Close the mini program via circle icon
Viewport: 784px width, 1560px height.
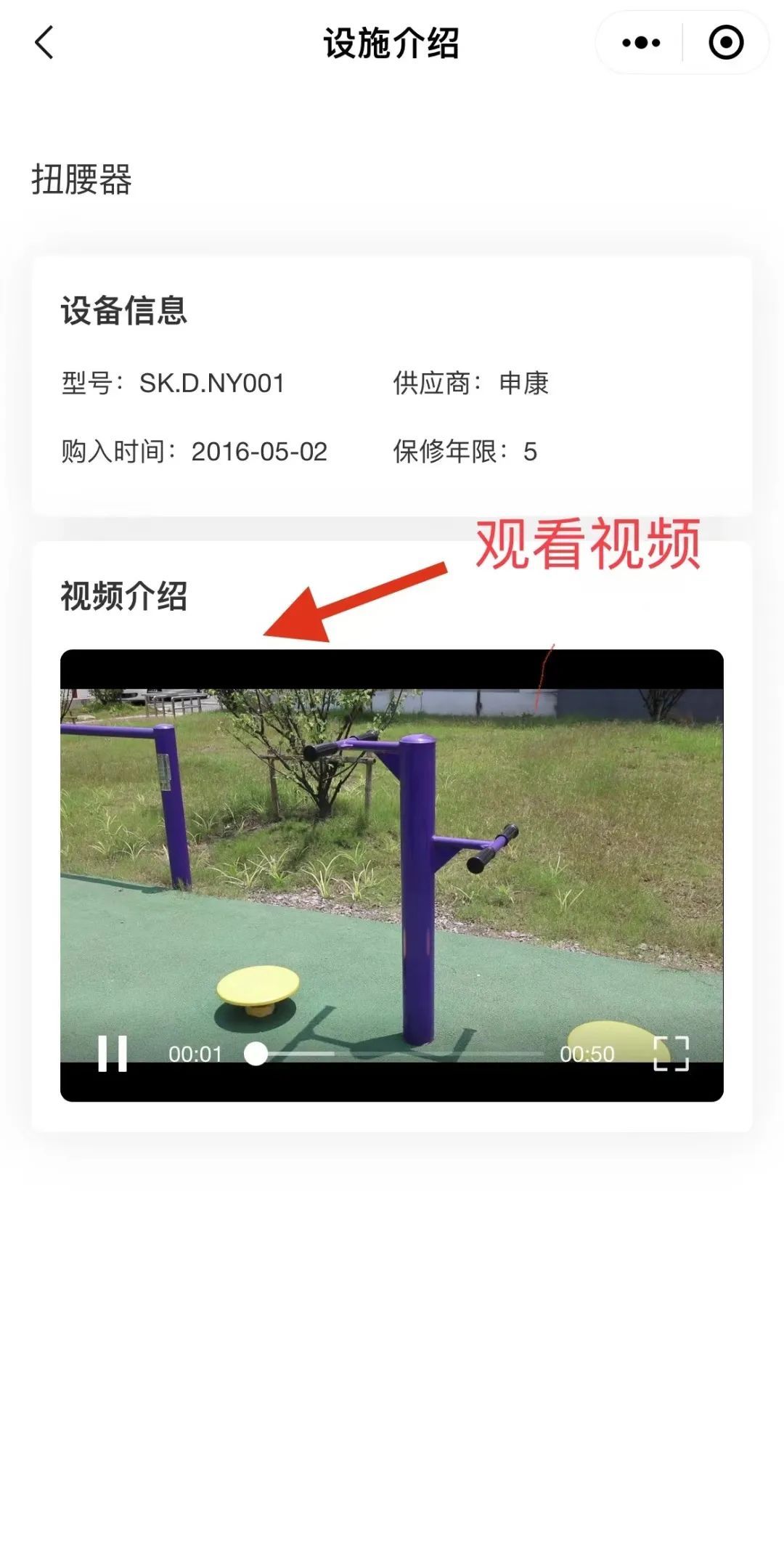[725, 43]
